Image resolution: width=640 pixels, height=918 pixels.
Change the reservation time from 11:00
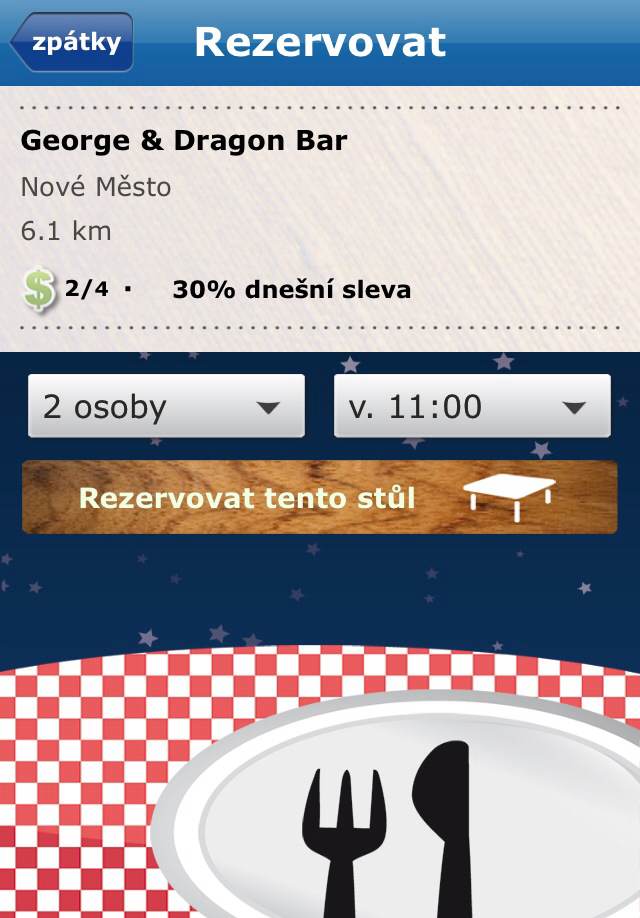[x=472, y=407]
